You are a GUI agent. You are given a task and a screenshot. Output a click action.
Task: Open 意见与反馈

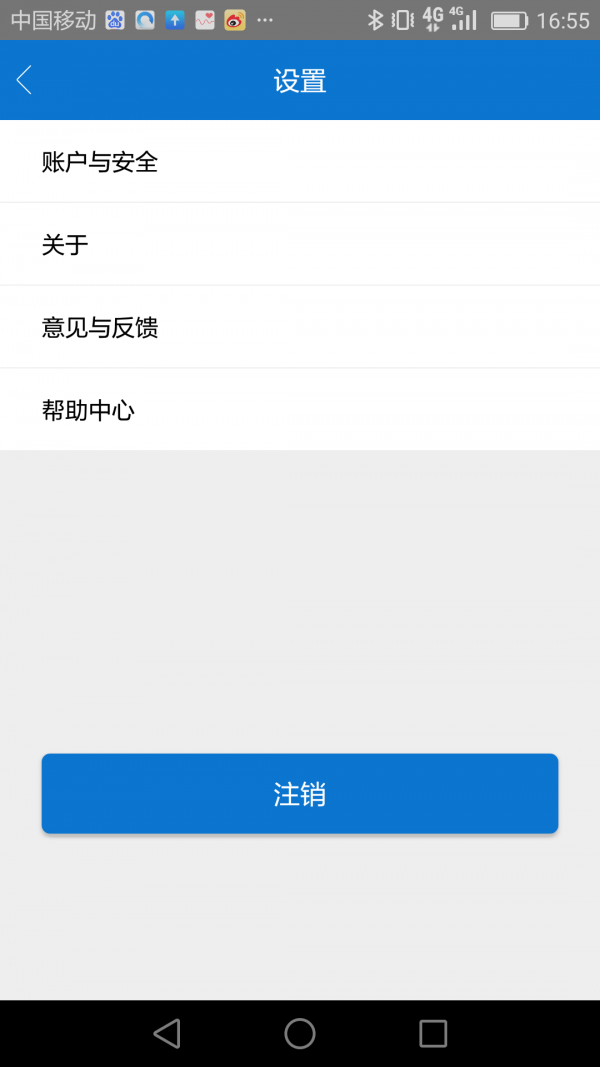(300, 328)
